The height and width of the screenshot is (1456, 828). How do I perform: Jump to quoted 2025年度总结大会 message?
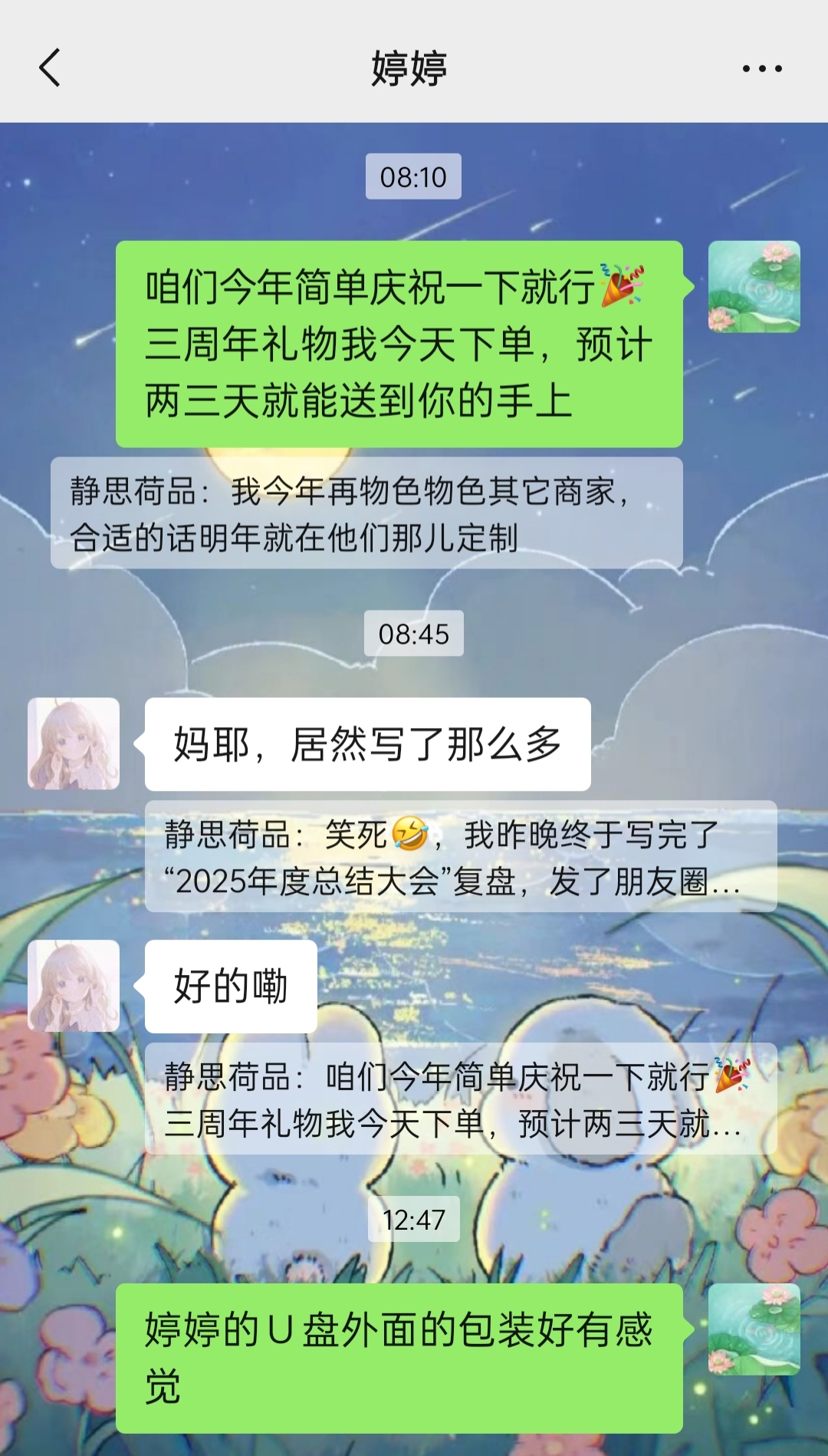(460, 856)
